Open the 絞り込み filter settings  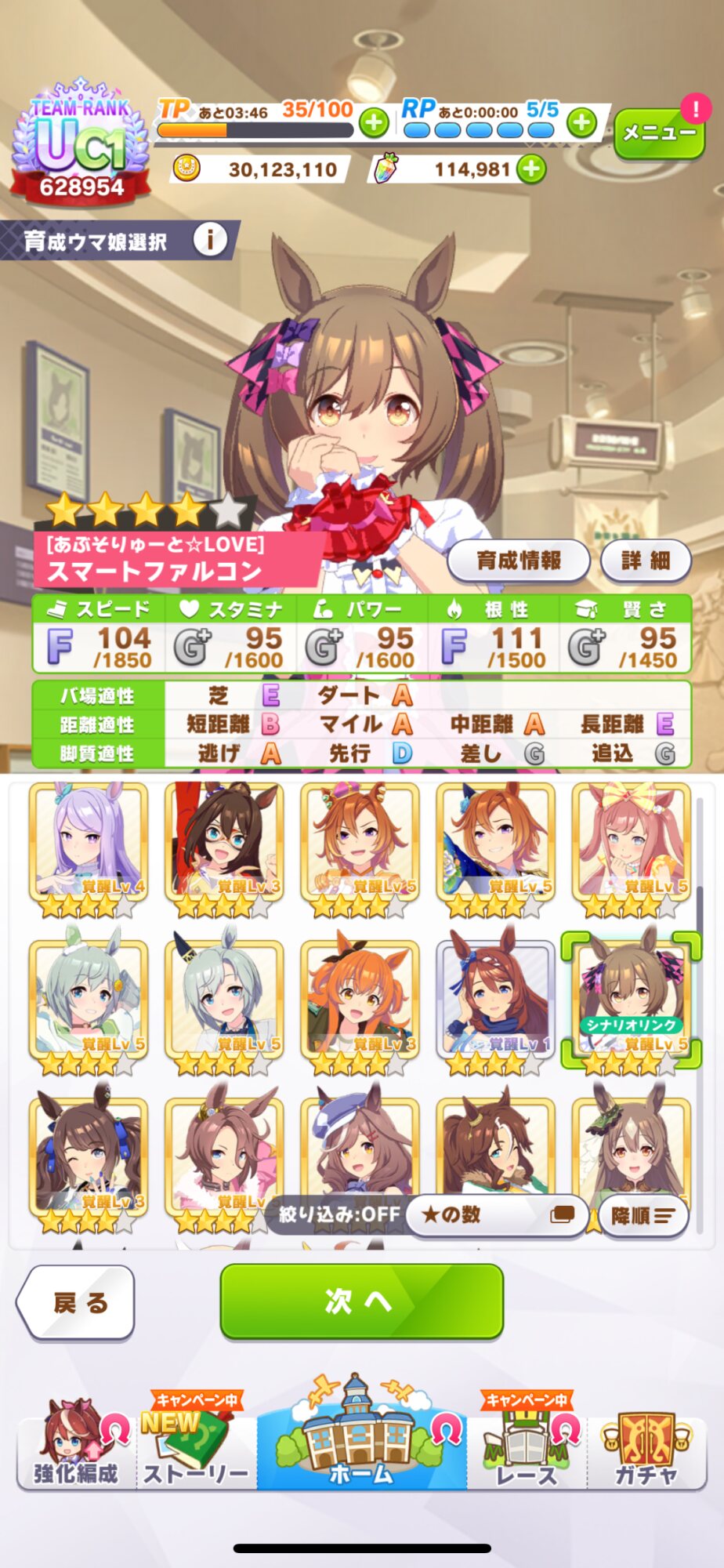pos(339,1214)
